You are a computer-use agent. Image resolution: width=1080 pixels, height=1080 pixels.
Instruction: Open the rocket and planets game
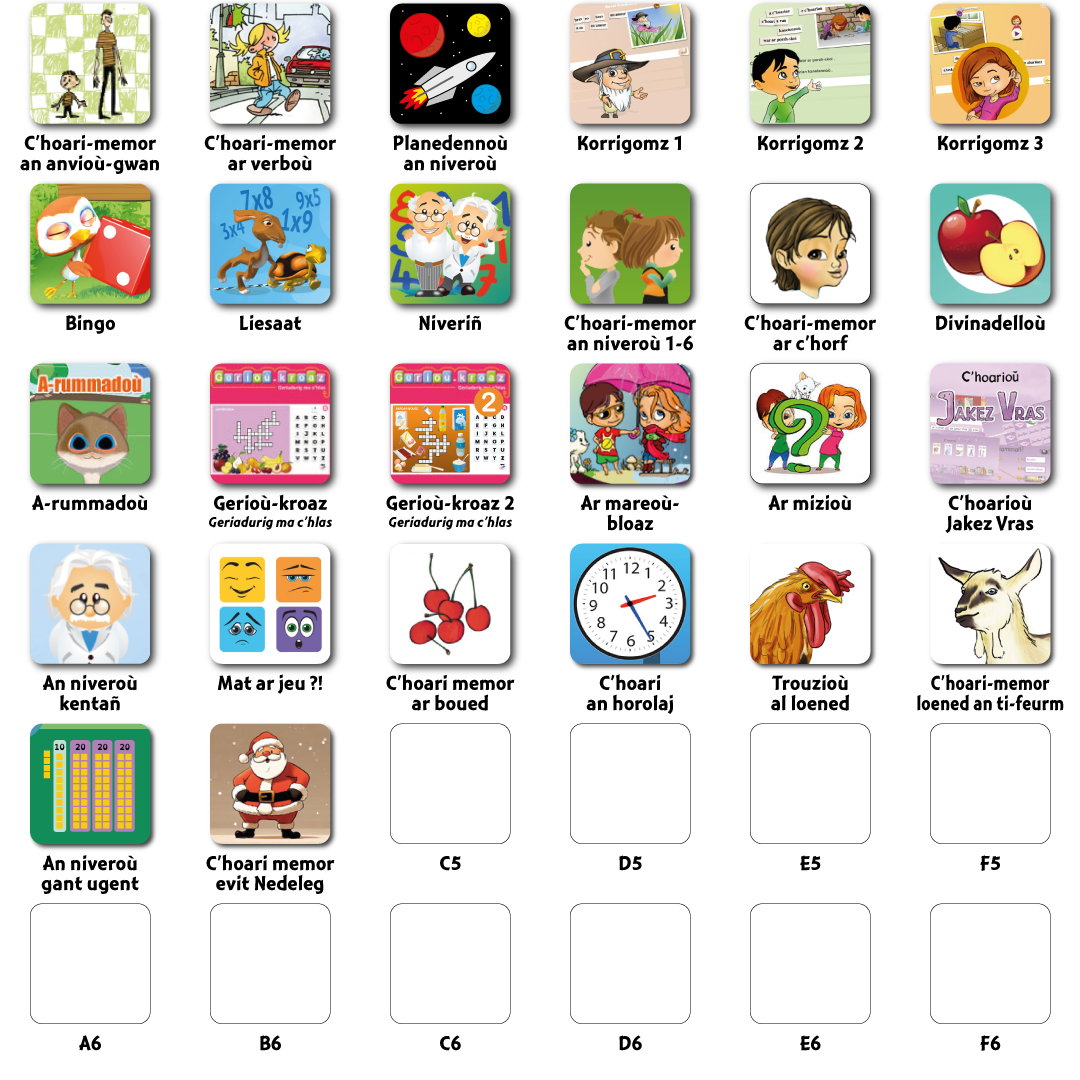[x=450, y=63]
